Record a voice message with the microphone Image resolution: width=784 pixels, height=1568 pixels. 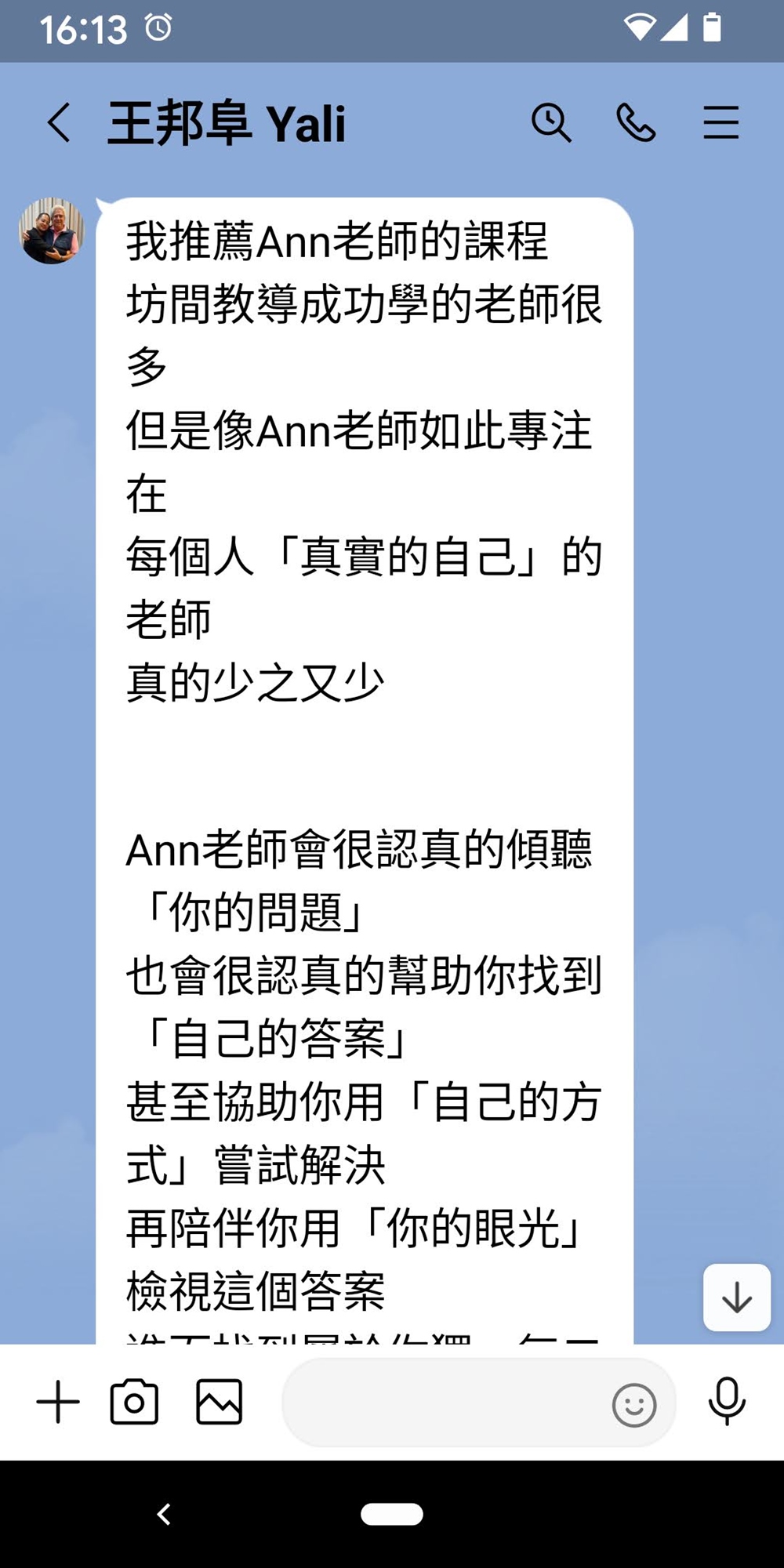point(727,1402)
